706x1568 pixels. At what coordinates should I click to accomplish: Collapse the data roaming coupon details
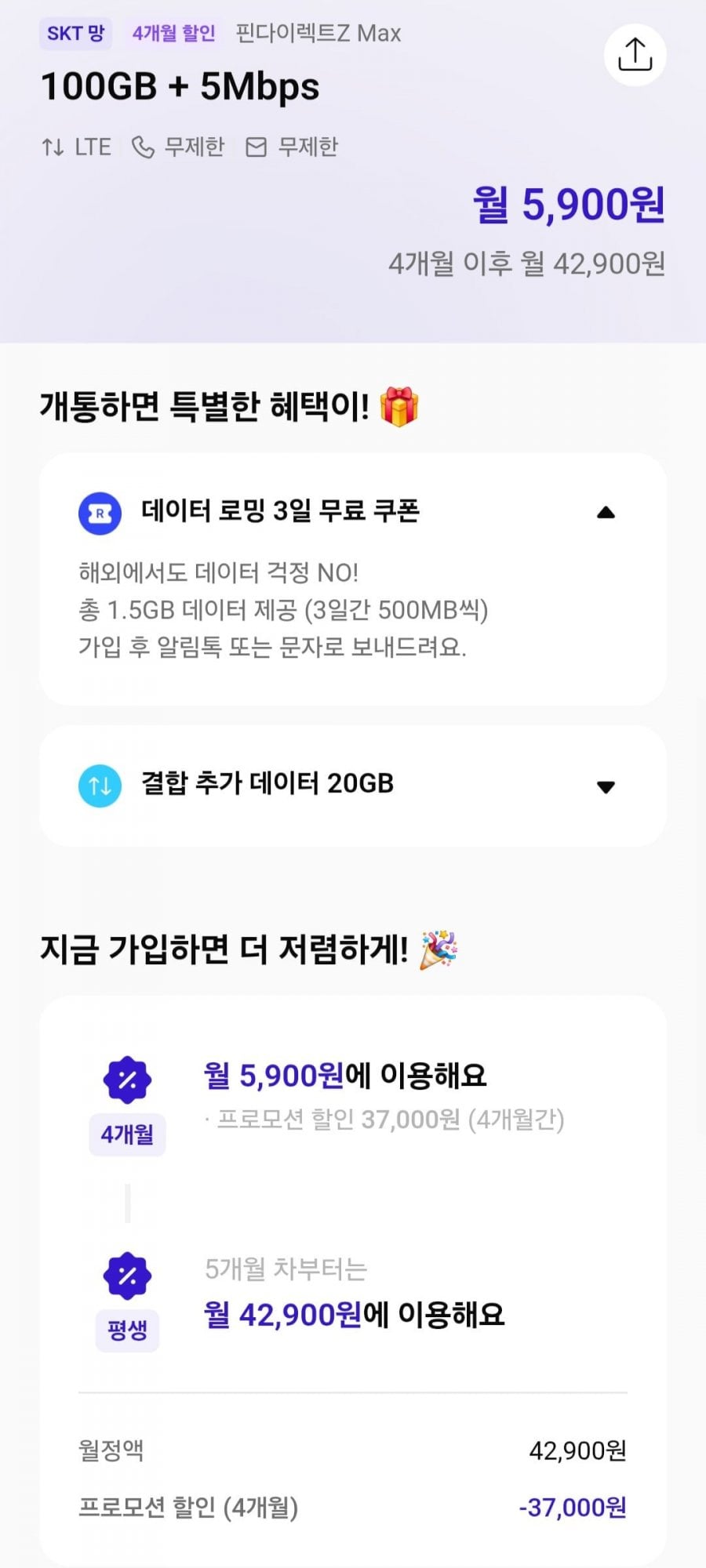tap(605, 513)
